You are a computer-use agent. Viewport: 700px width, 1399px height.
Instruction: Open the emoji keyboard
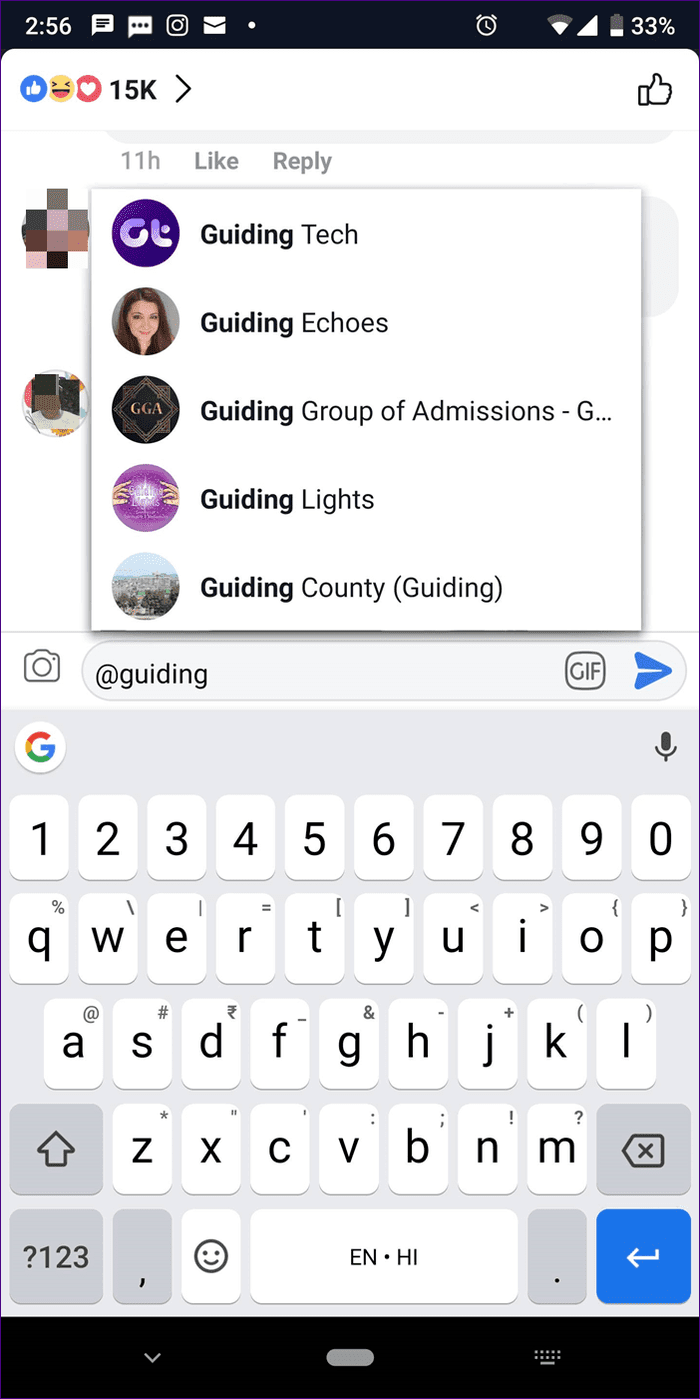(211, 1256)
